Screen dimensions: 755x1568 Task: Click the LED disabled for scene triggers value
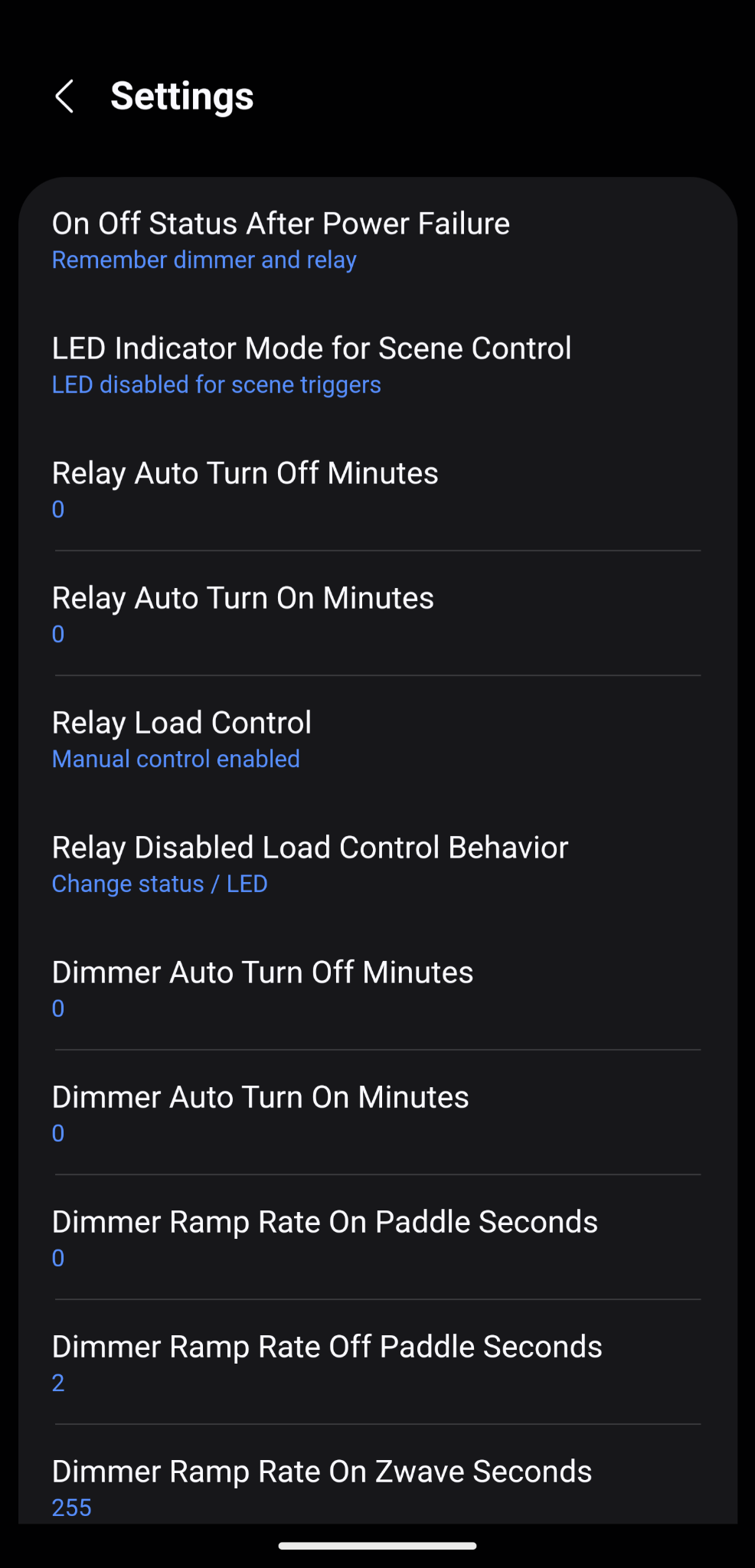215,385
